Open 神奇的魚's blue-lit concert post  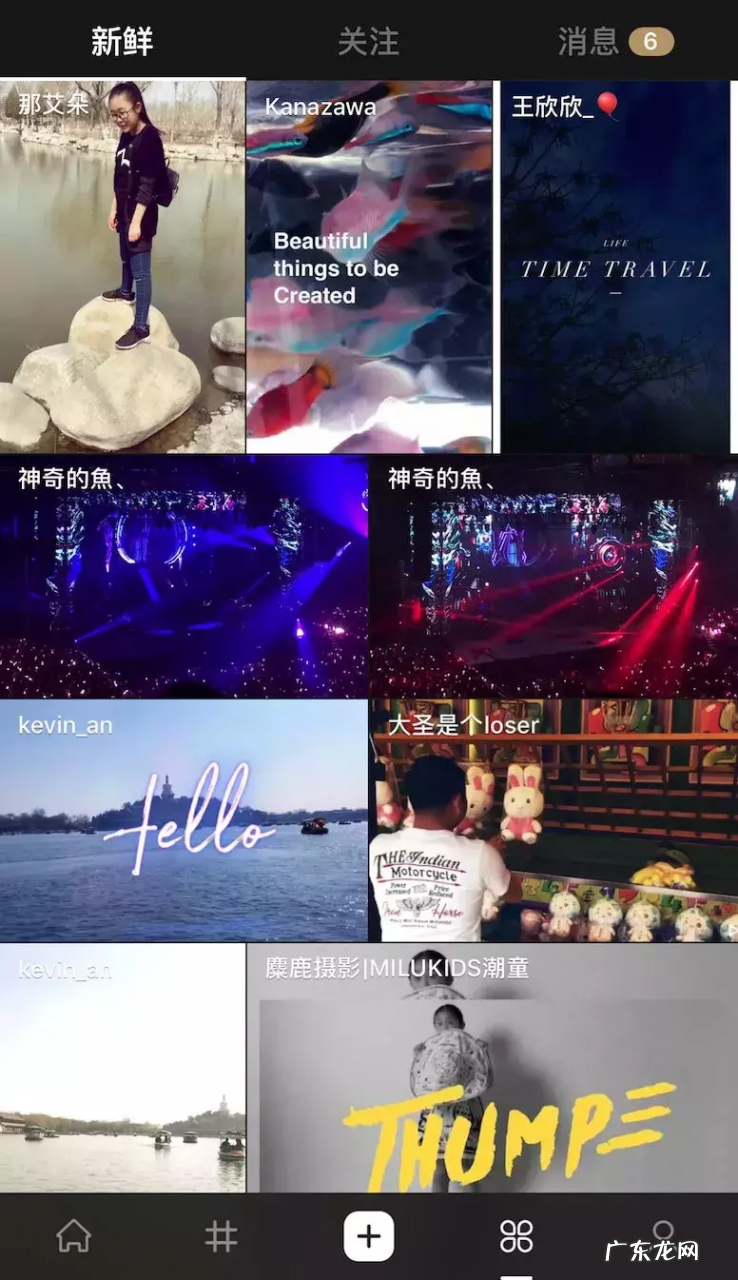click(184, 577)
